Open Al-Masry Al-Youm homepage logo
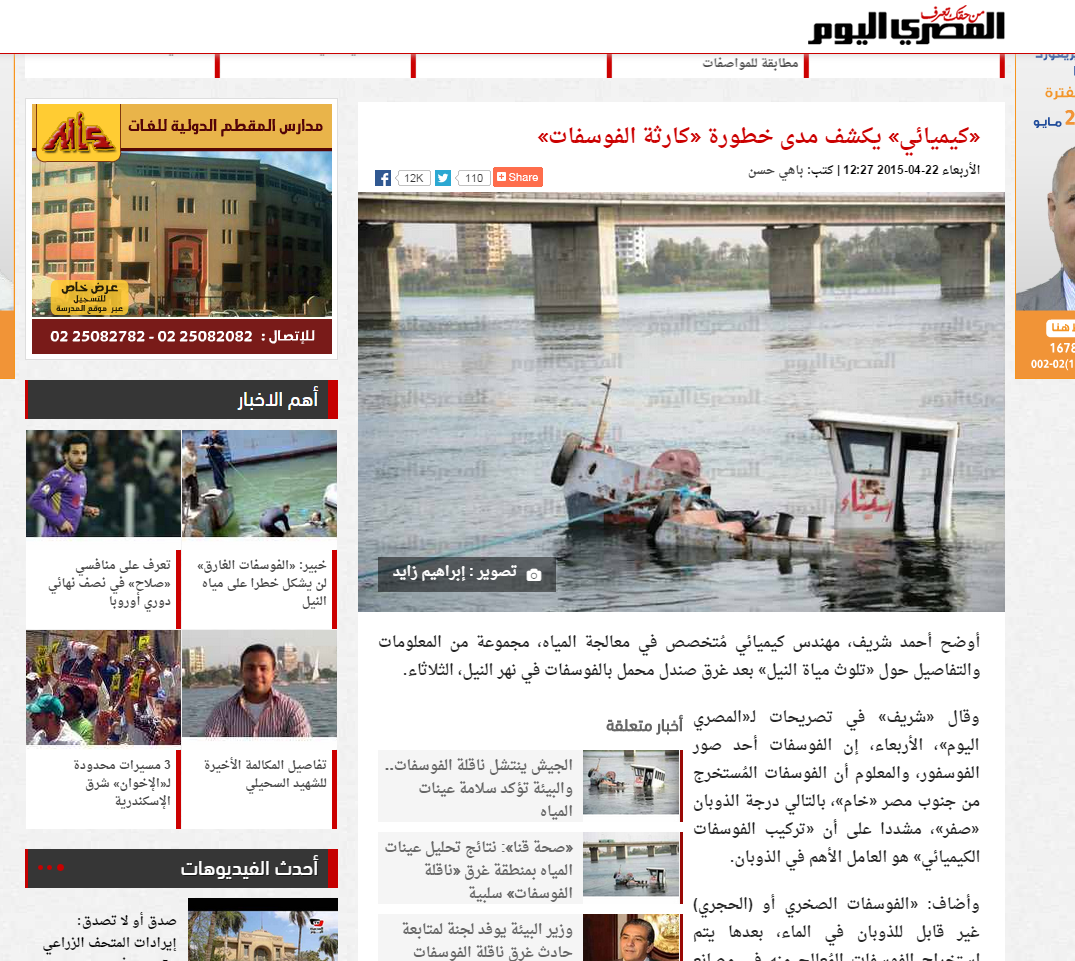Image resolution: width=1075 pixels, height=961 pixels. (906, 27)
